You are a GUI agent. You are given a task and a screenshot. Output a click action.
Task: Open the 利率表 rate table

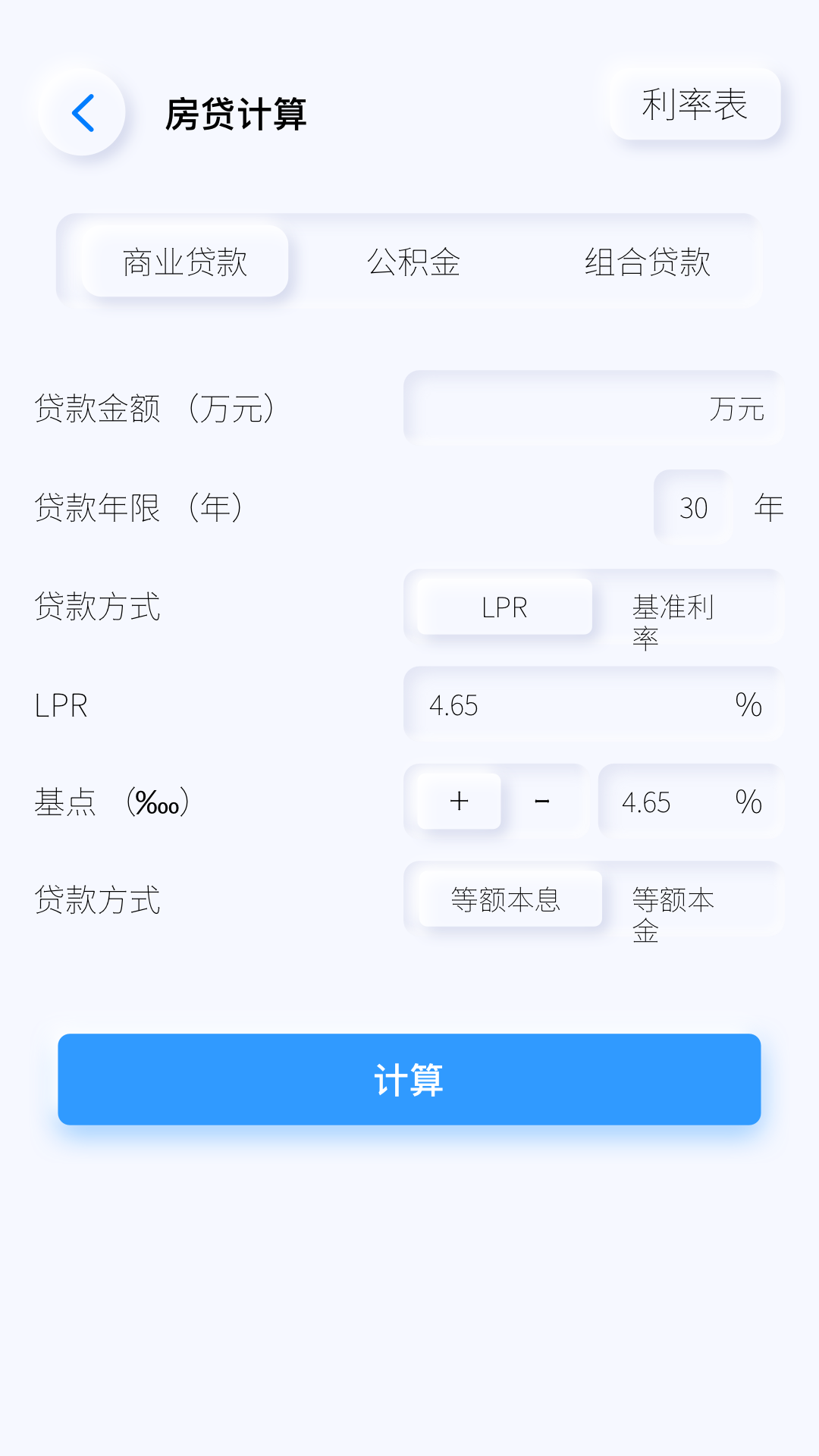(695, 106)
